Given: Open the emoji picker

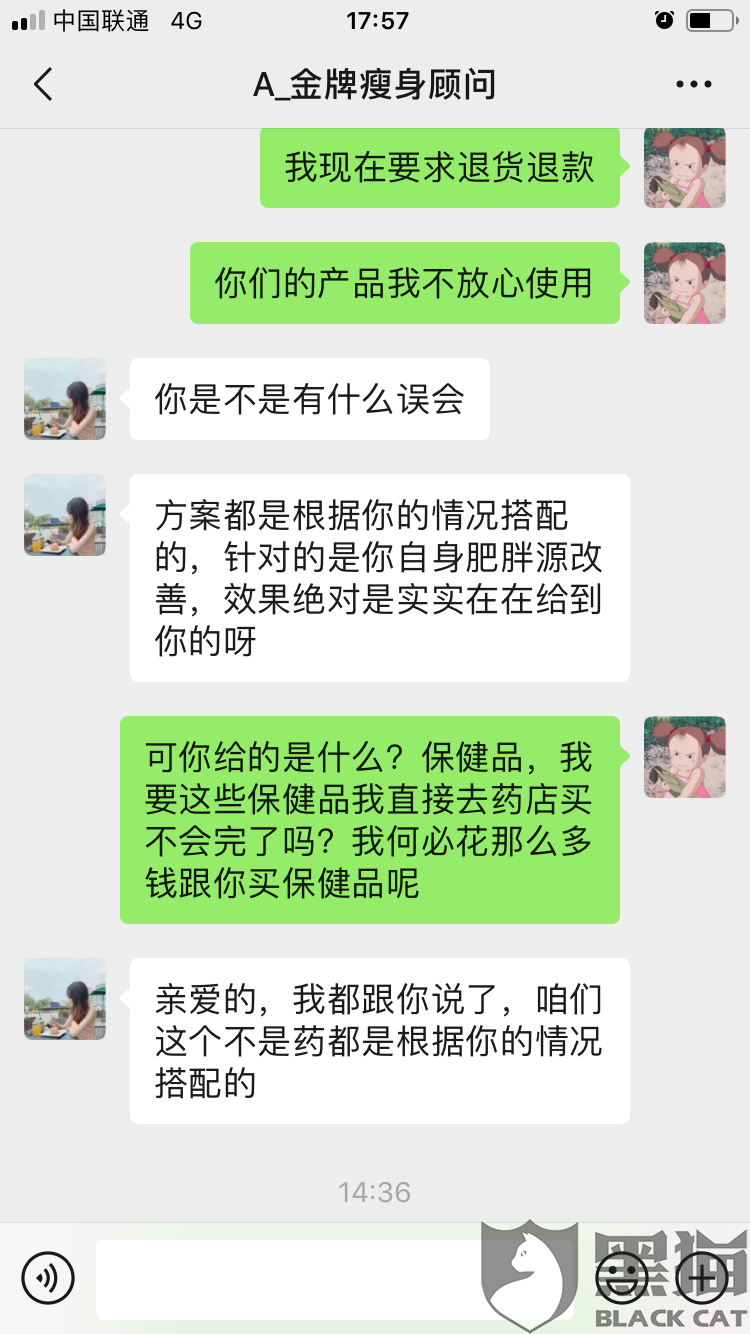Looking at the screenshot, I should (621, 1277).
